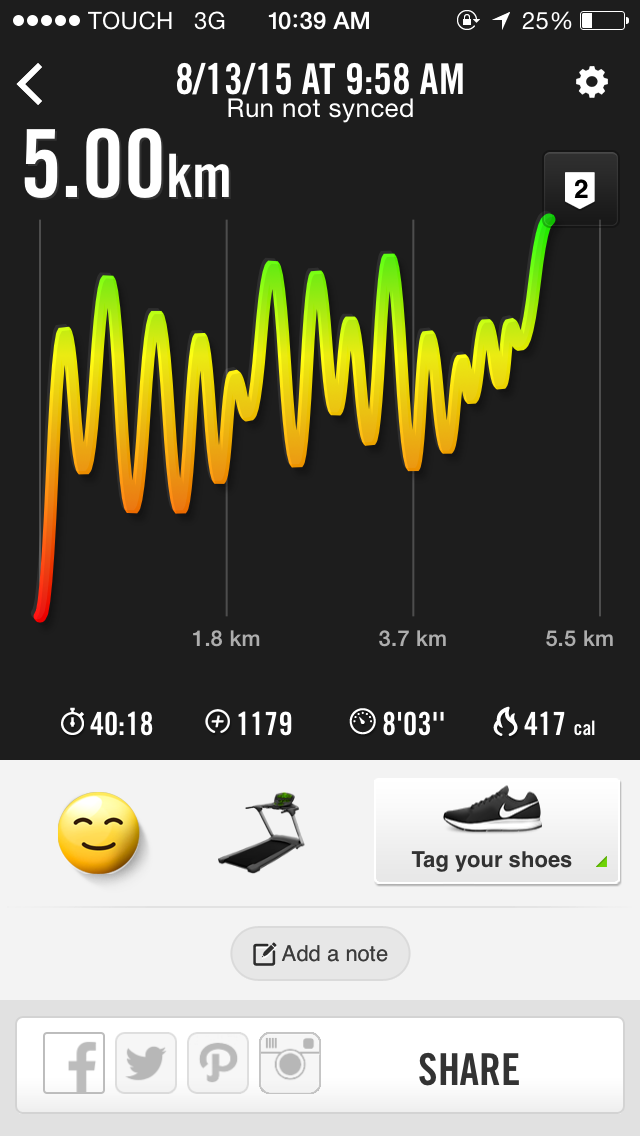The height and width of the screenshot is (1136, 640).
Task: Change the smiley mood emoji
Action: (x=98, y=833)
